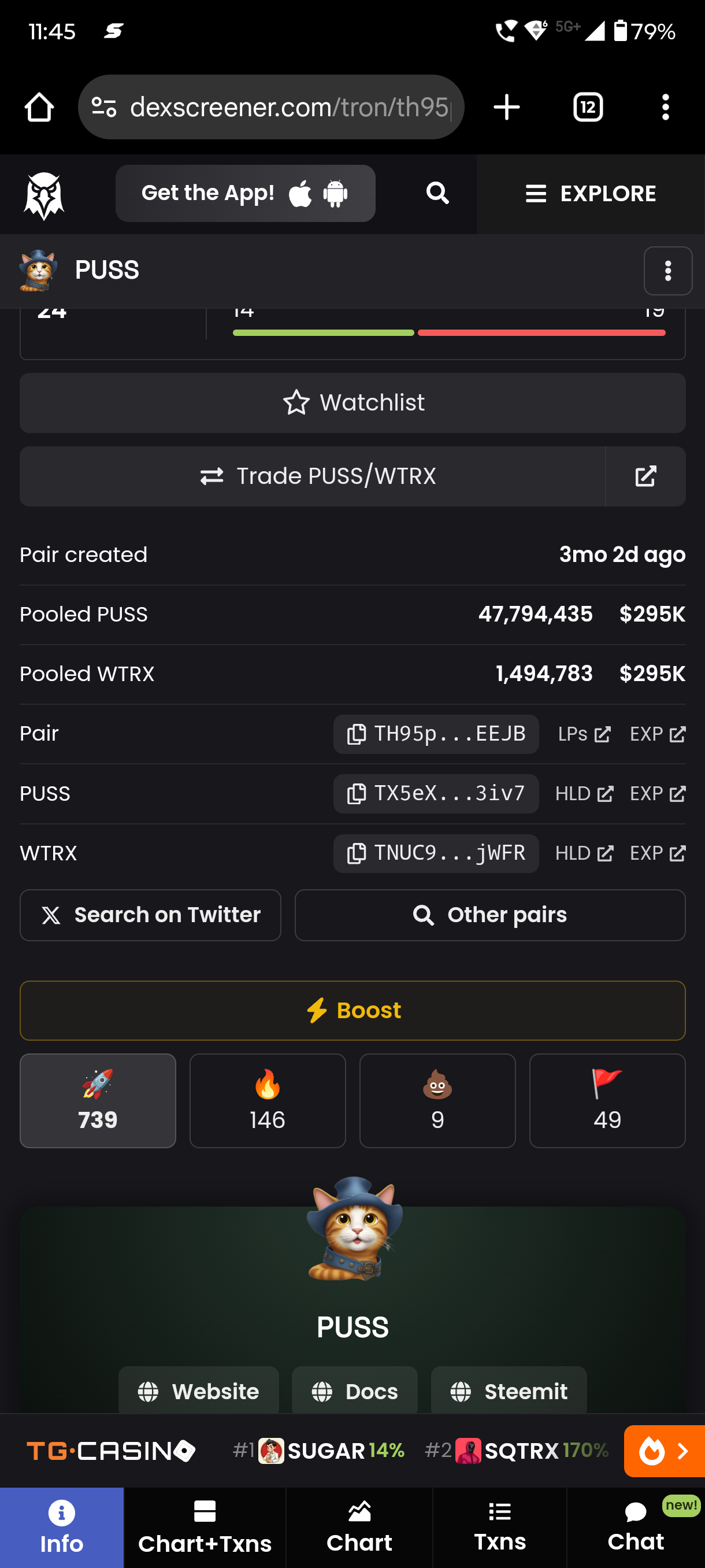Open the LPs link for the pair

tap(583, 734)
